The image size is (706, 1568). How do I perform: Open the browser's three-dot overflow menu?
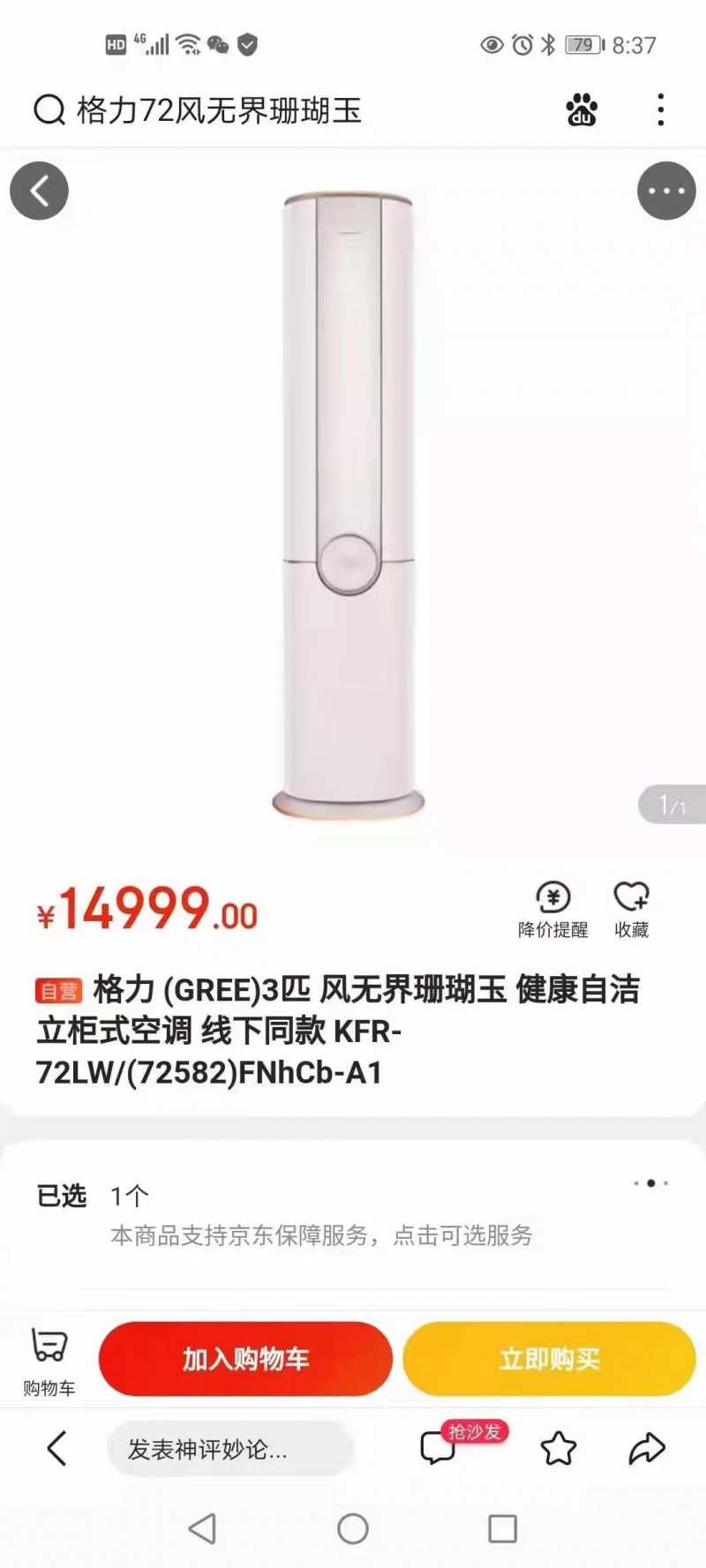[660, 110]
